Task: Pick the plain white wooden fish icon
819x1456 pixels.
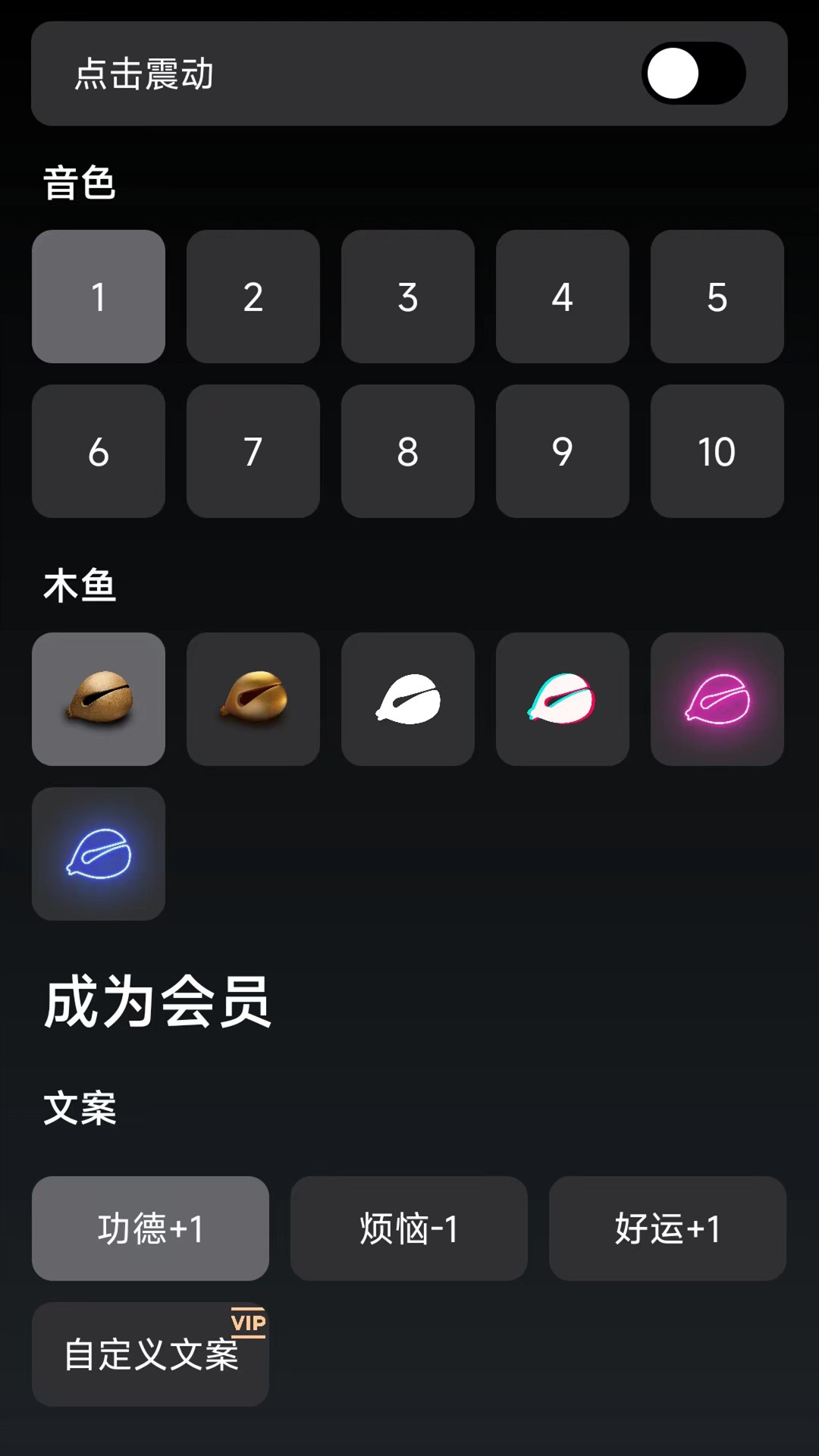Action: pos(408,699)
